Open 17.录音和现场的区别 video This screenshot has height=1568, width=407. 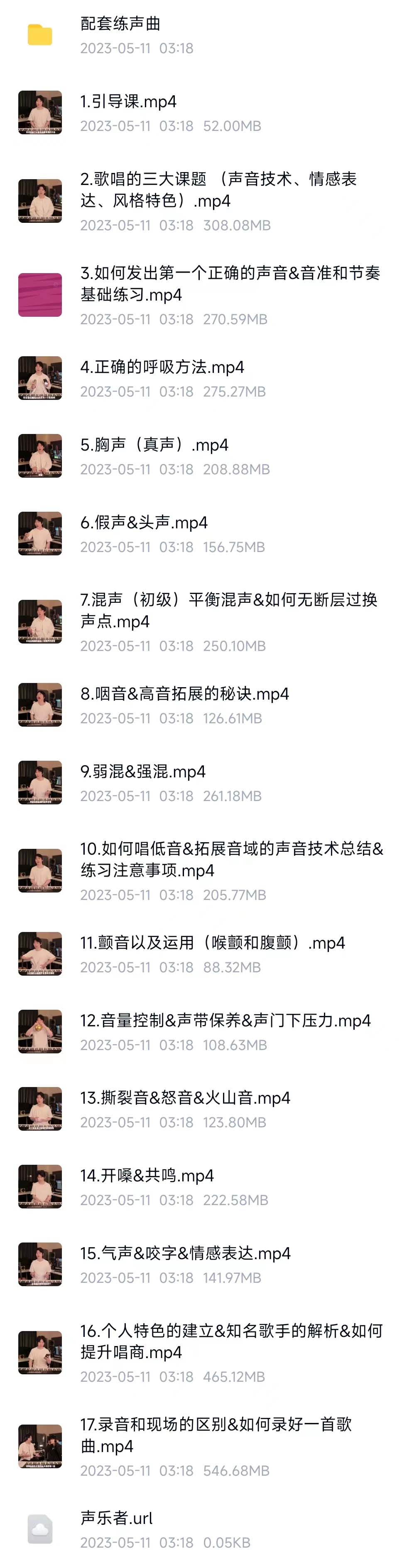tap(216, 1435)
